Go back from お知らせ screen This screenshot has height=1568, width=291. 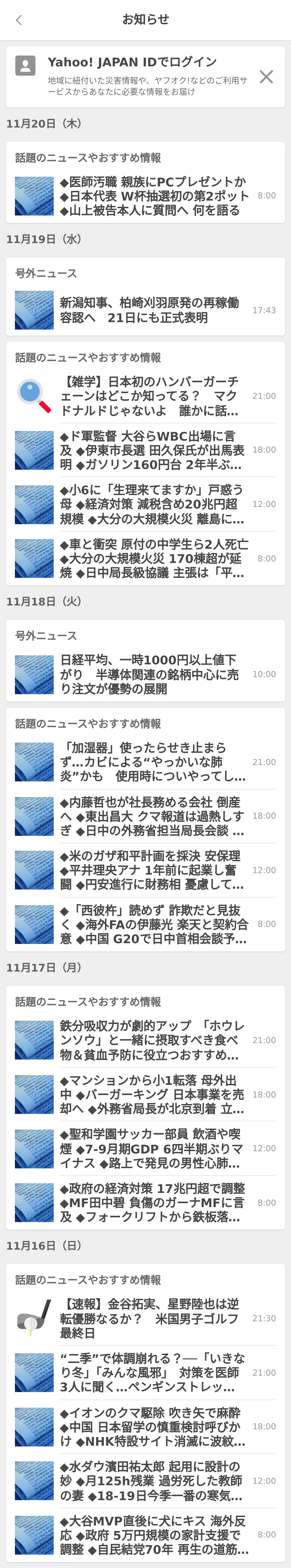19,20
